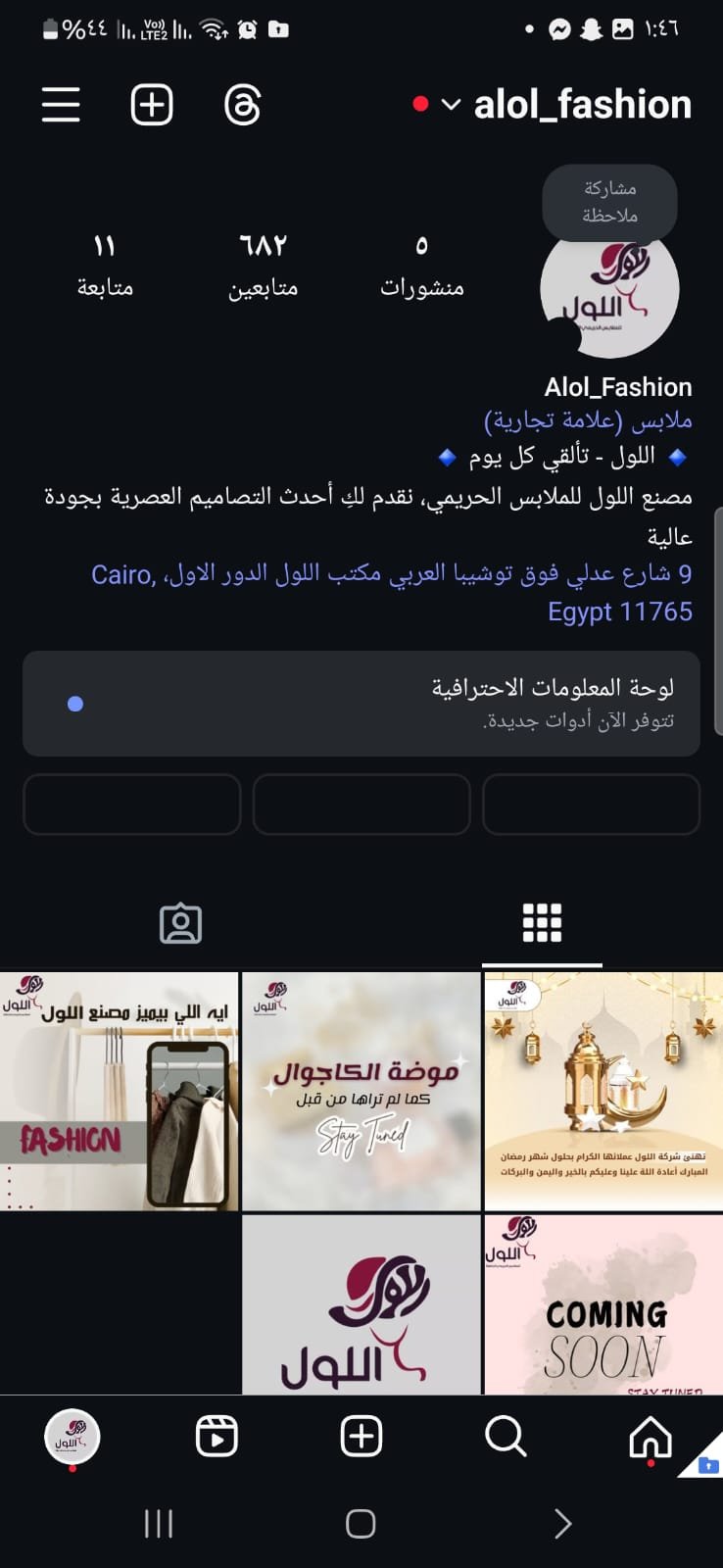
Task: Open Threads from the top bar
Action: click(x=242, y=105)
